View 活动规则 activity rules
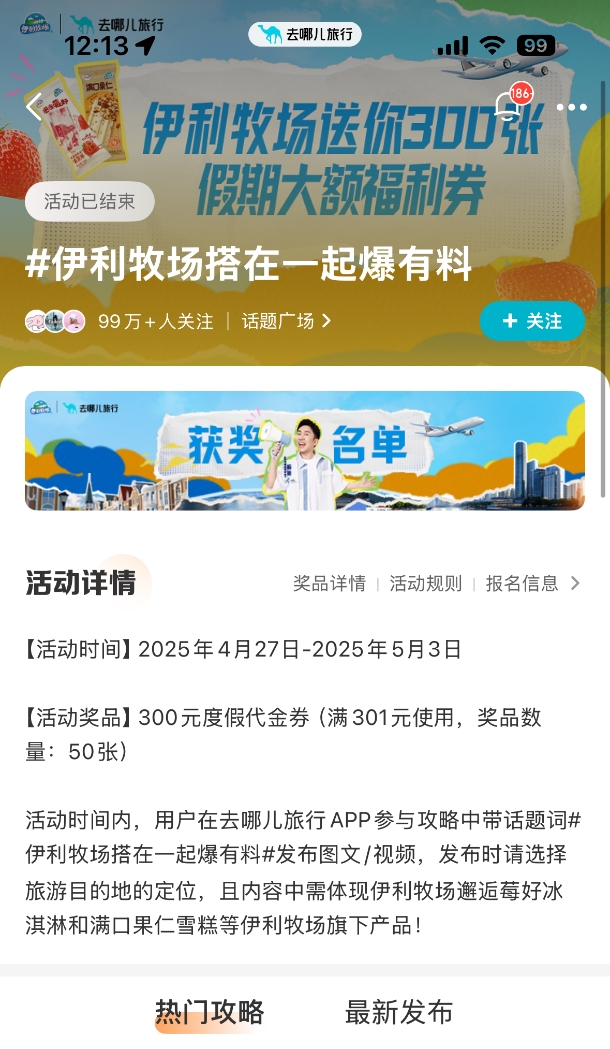This screenshot has width=610, height=1049. 425,583
